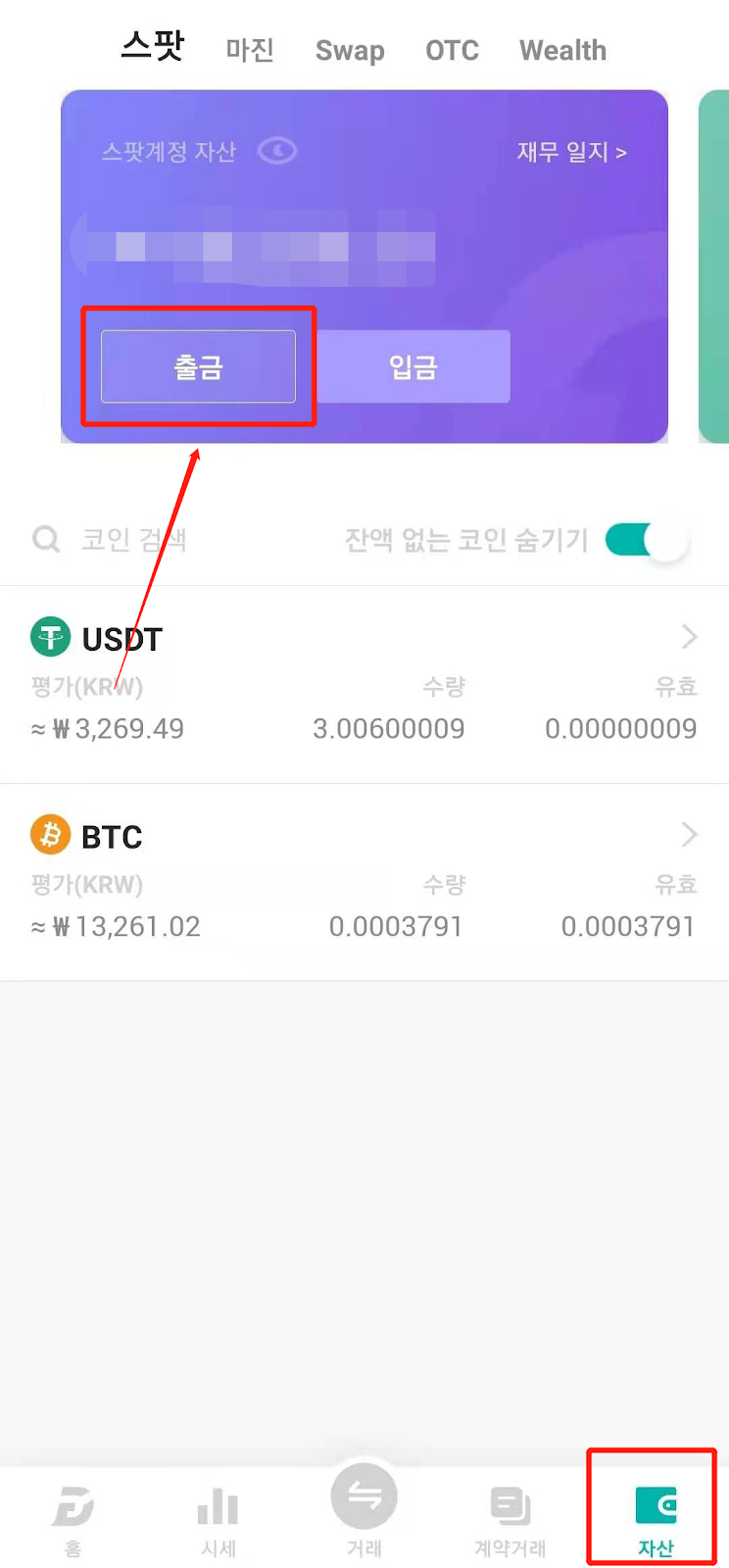Viewport: 729px width, 1568px height.
Task: Open the 시세 market tab
Action: pos(219,1521)
